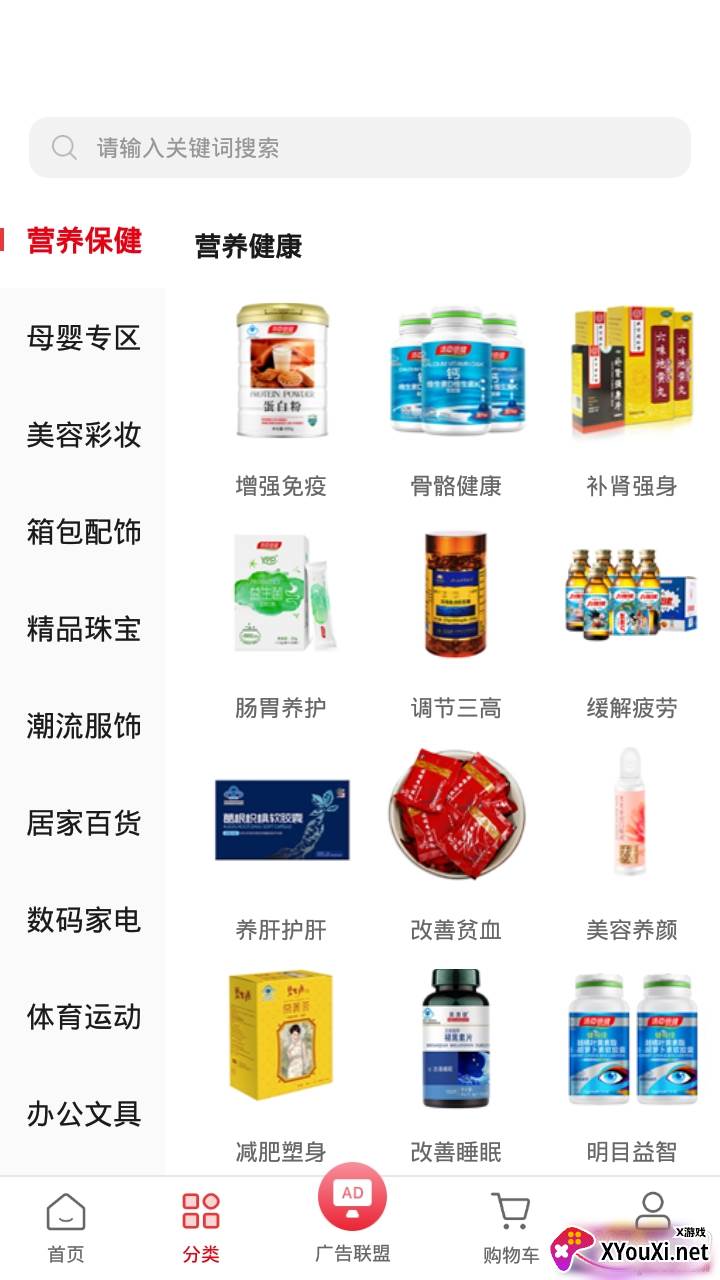Choose the 精品珠宝 category
The height and width of the screenshot is (1280, 720).
pyautogui.click(x=83, y=629)
